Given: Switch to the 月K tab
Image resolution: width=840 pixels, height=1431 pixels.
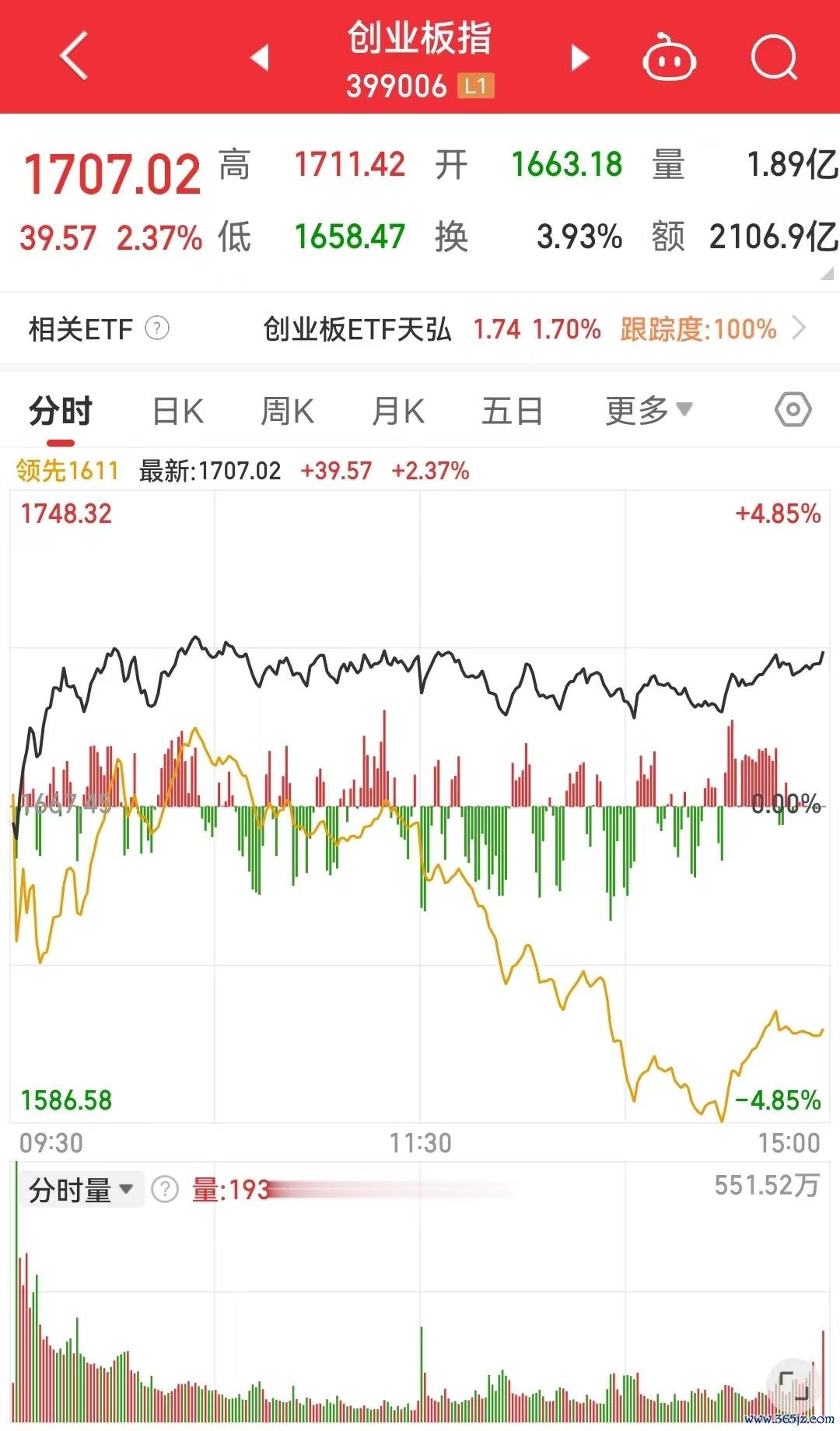Looking at the screenshot, I should pyautogui.click(x=398, y=410).
